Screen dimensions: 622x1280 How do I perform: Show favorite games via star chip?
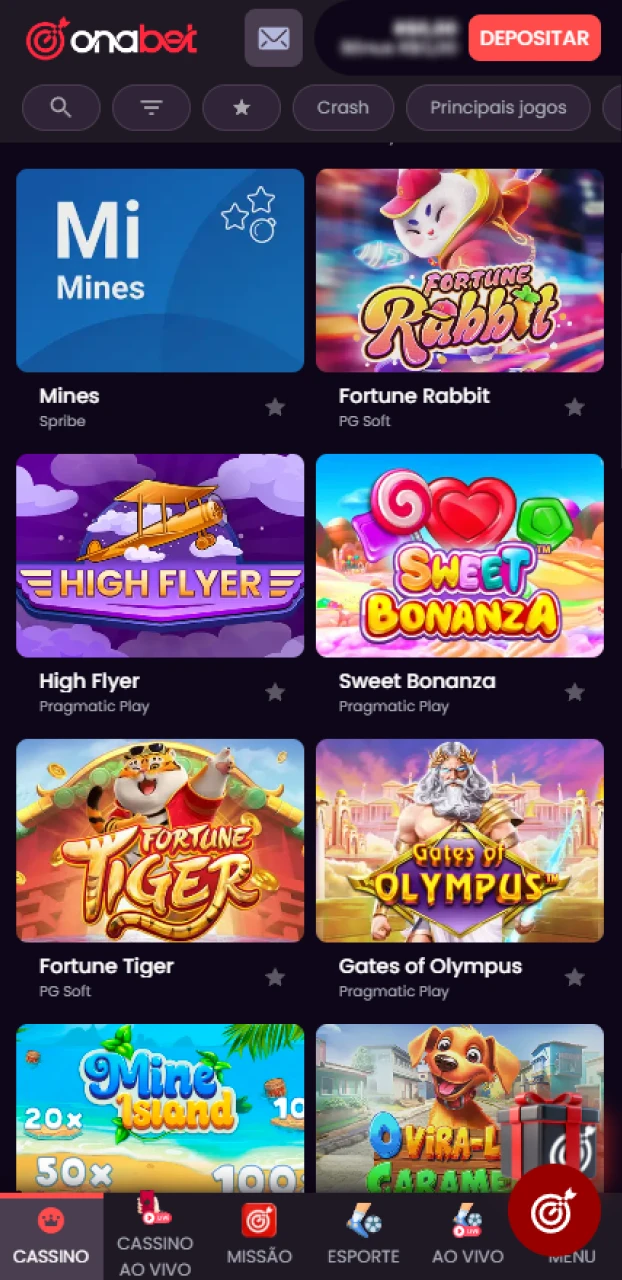point(241,108)
